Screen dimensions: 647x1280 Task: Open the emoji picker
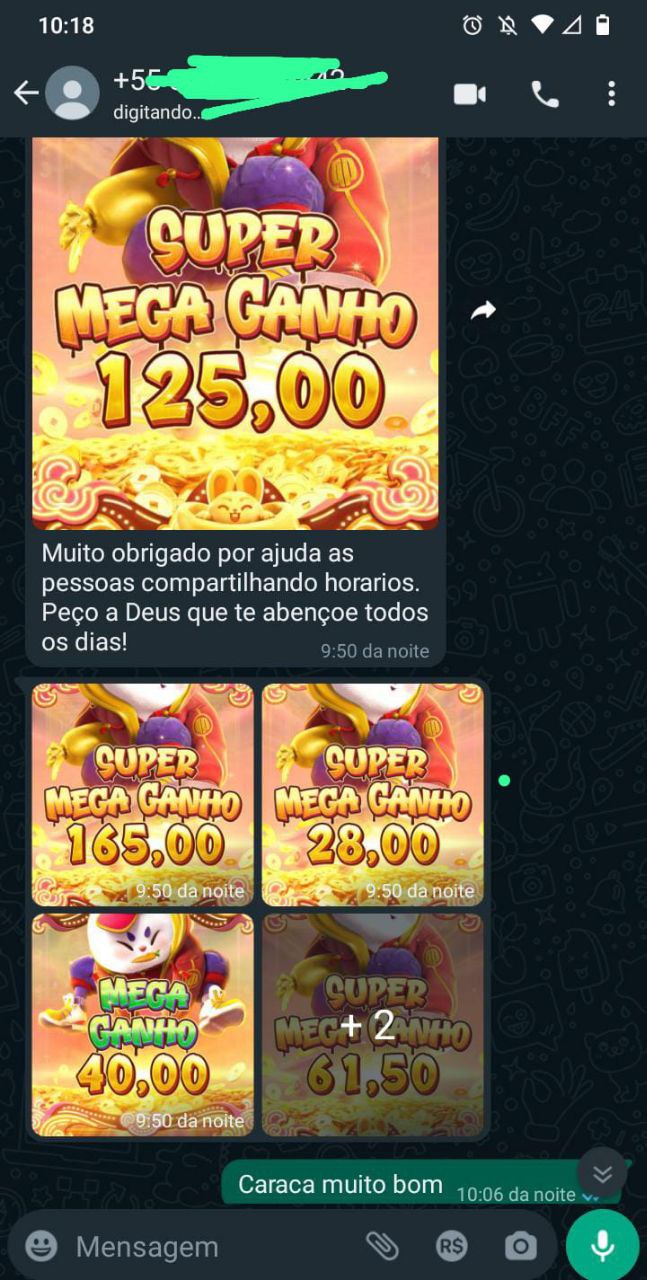coord(41,1246)
